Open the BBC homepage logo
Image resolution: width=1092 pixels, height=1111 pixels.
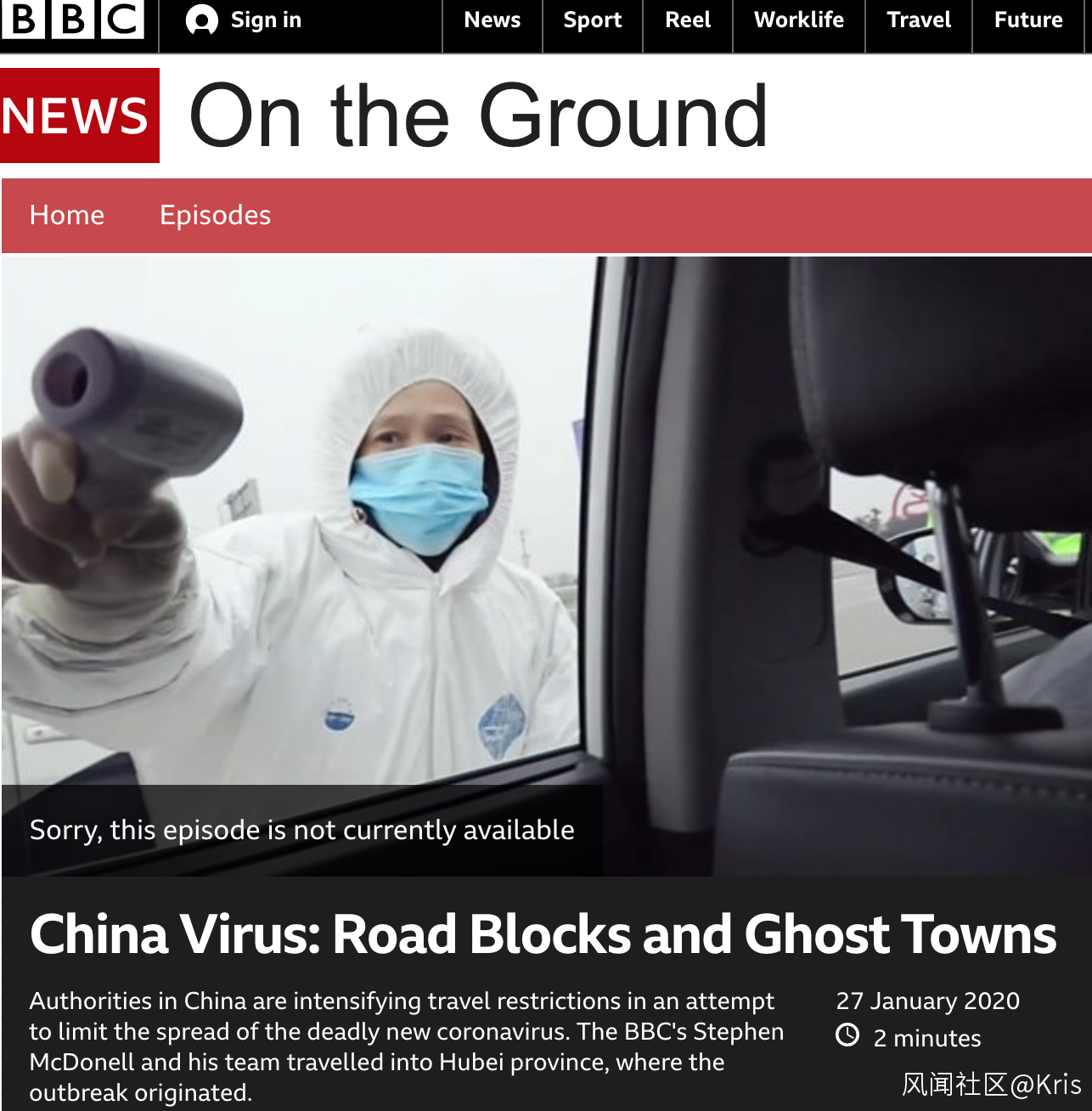pyautogui.click(x=73, y=20)
